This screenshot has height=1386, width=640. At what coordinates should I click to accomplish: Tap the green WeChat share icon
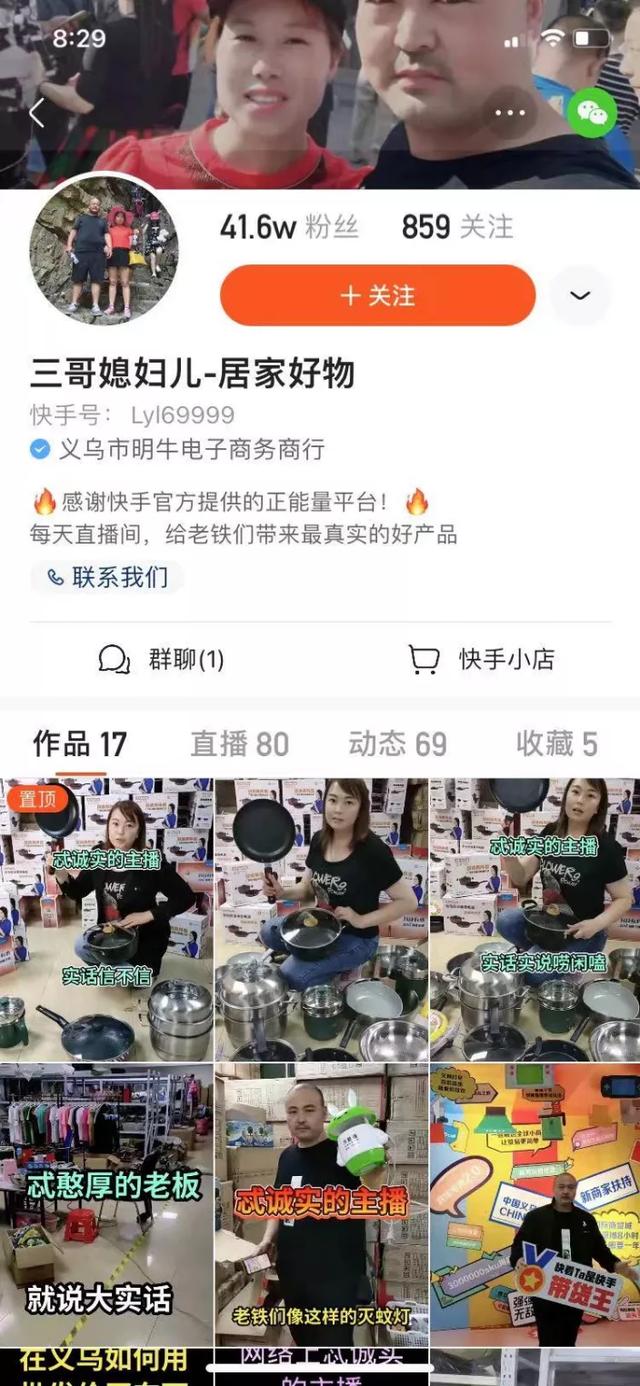pos(591,113)
